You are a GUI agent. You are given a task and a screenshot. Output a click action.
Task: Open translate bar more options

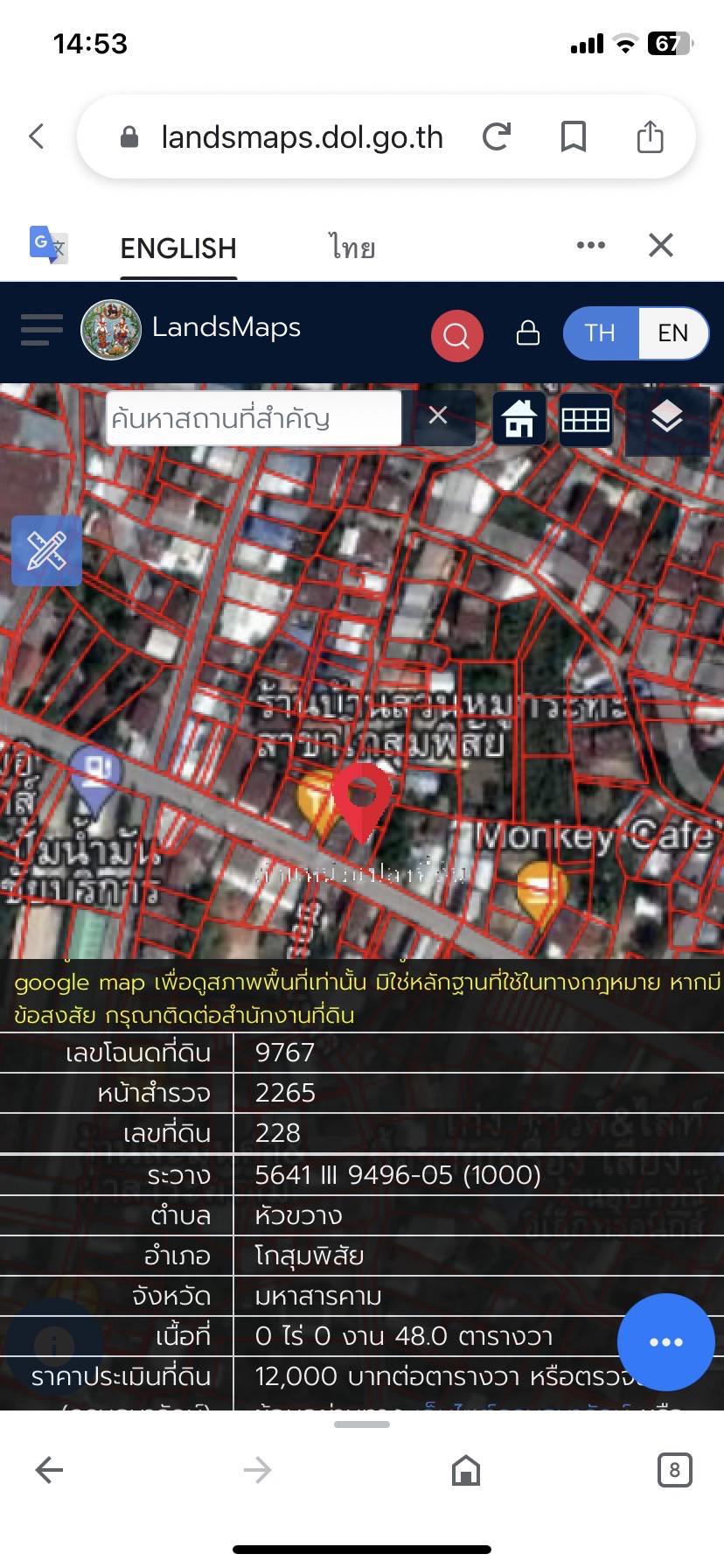pyautogui.click(x=591, y=246)
